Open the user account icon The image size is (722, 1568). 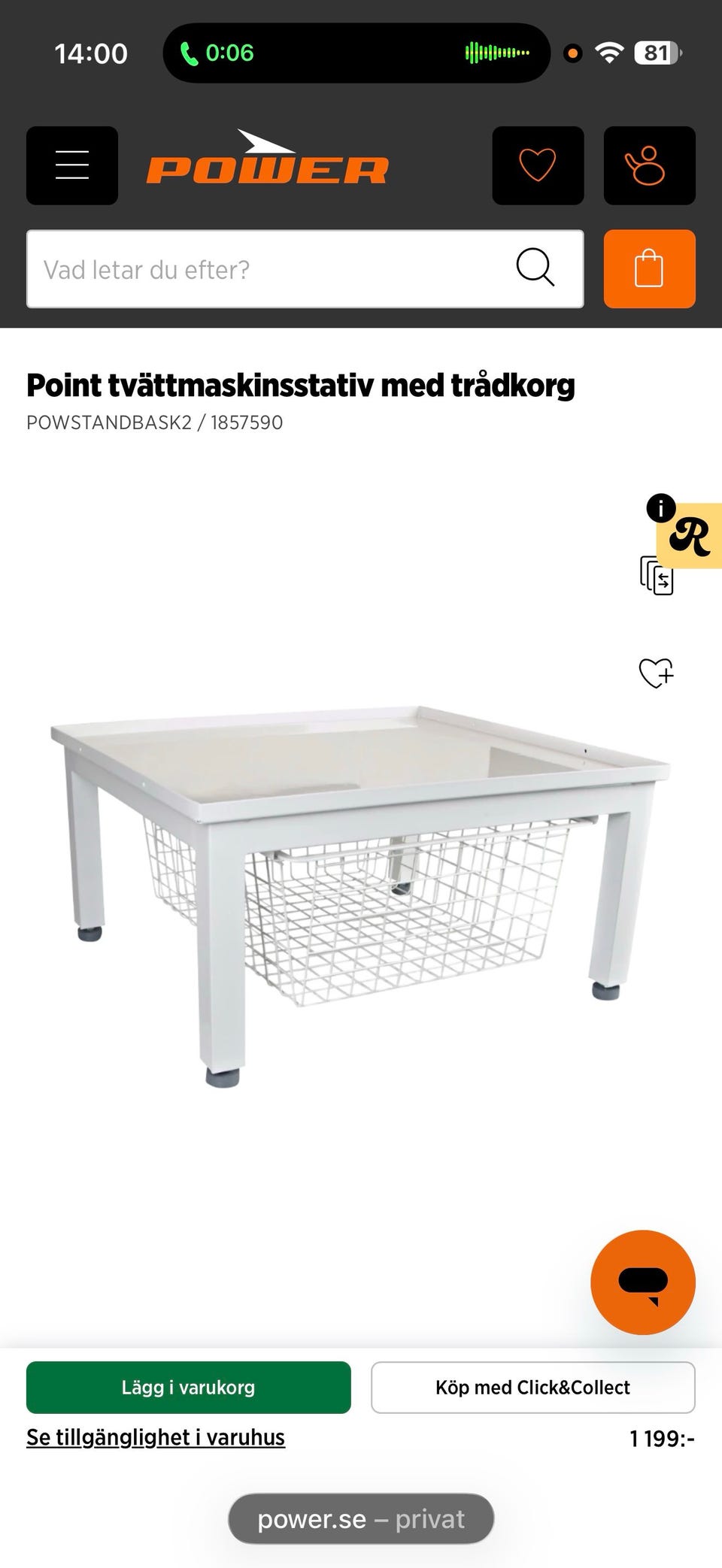649,165
